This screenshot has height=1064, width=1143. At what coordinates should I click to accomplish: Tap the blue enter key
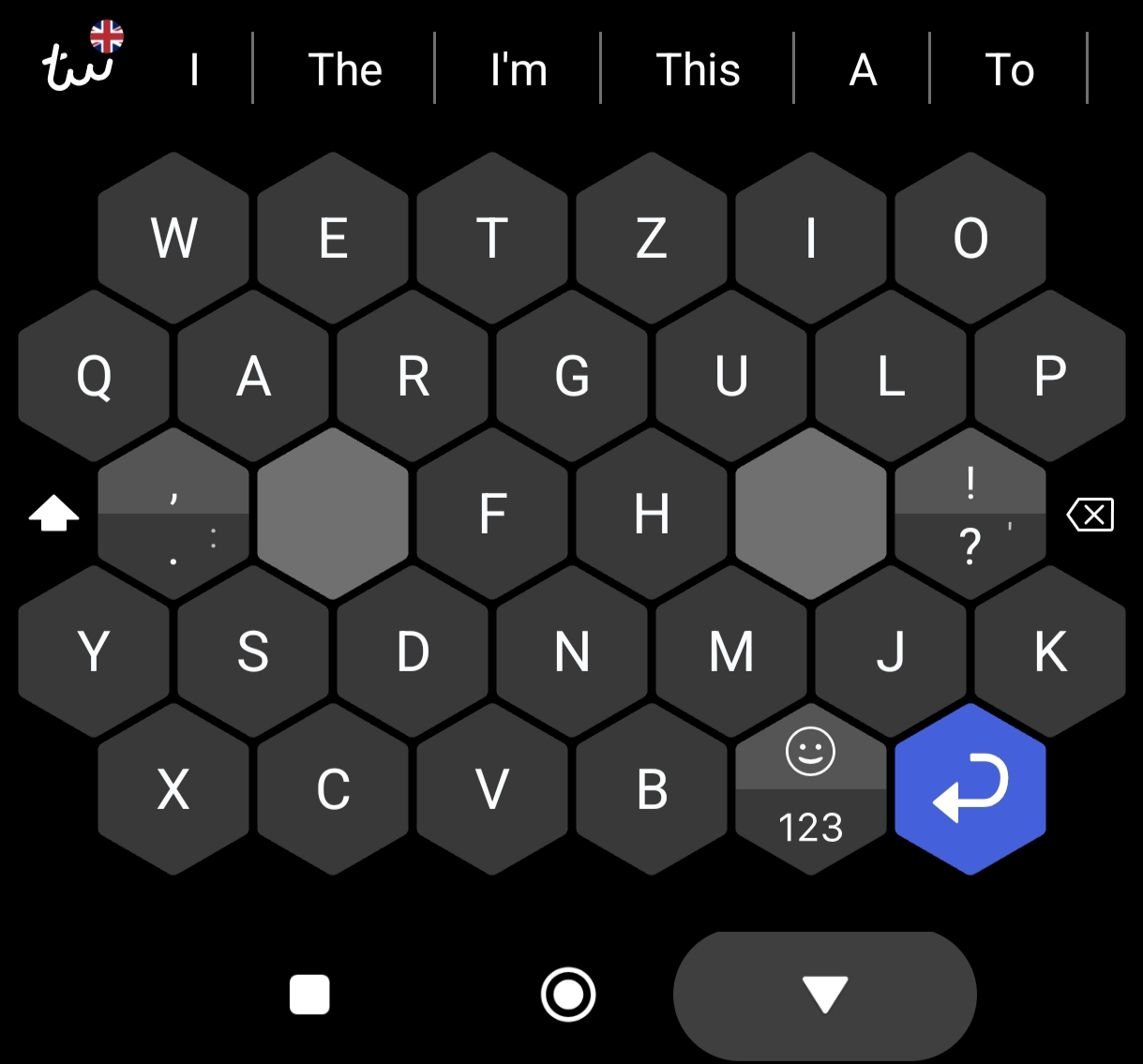pyautogui.click(x=970, y=789)
